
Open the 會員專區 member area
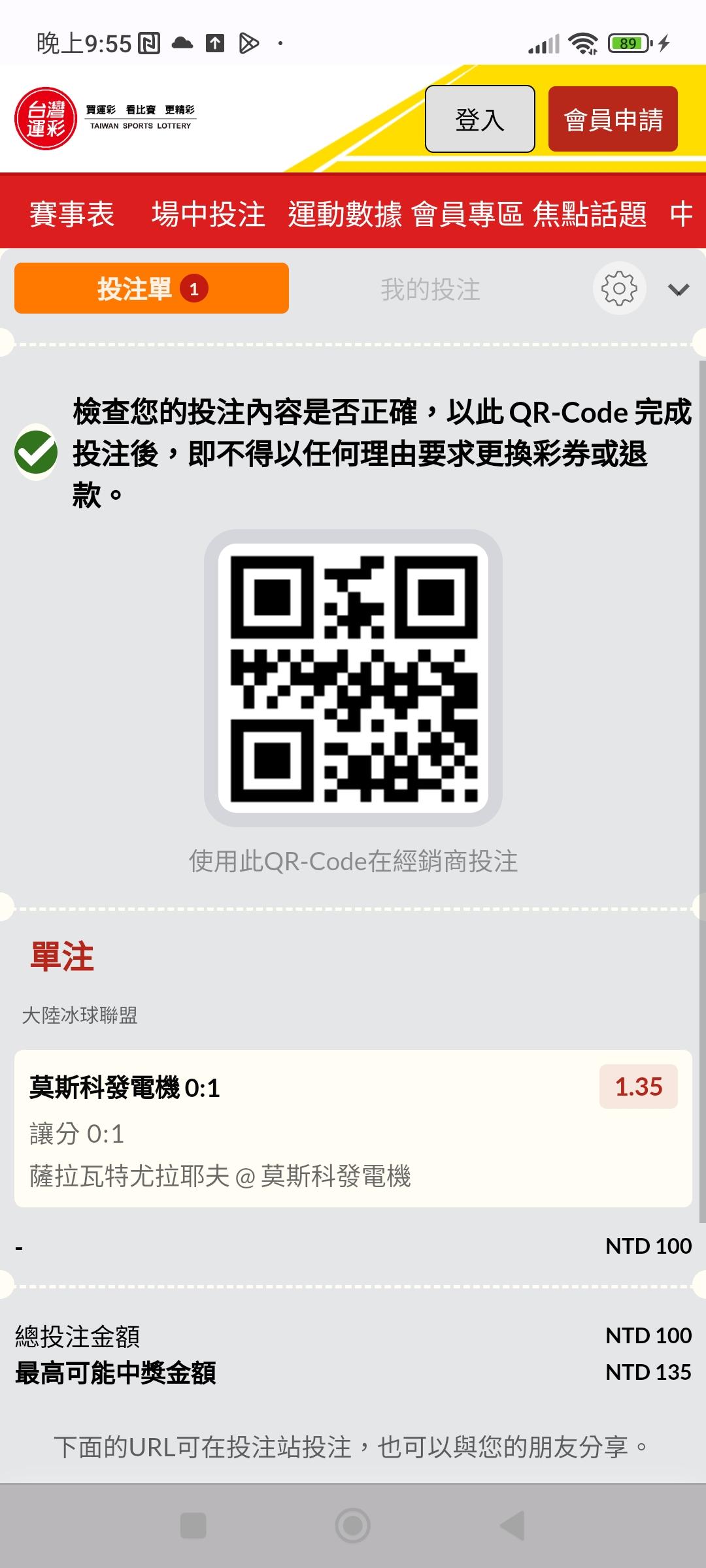tap(467, 214)
